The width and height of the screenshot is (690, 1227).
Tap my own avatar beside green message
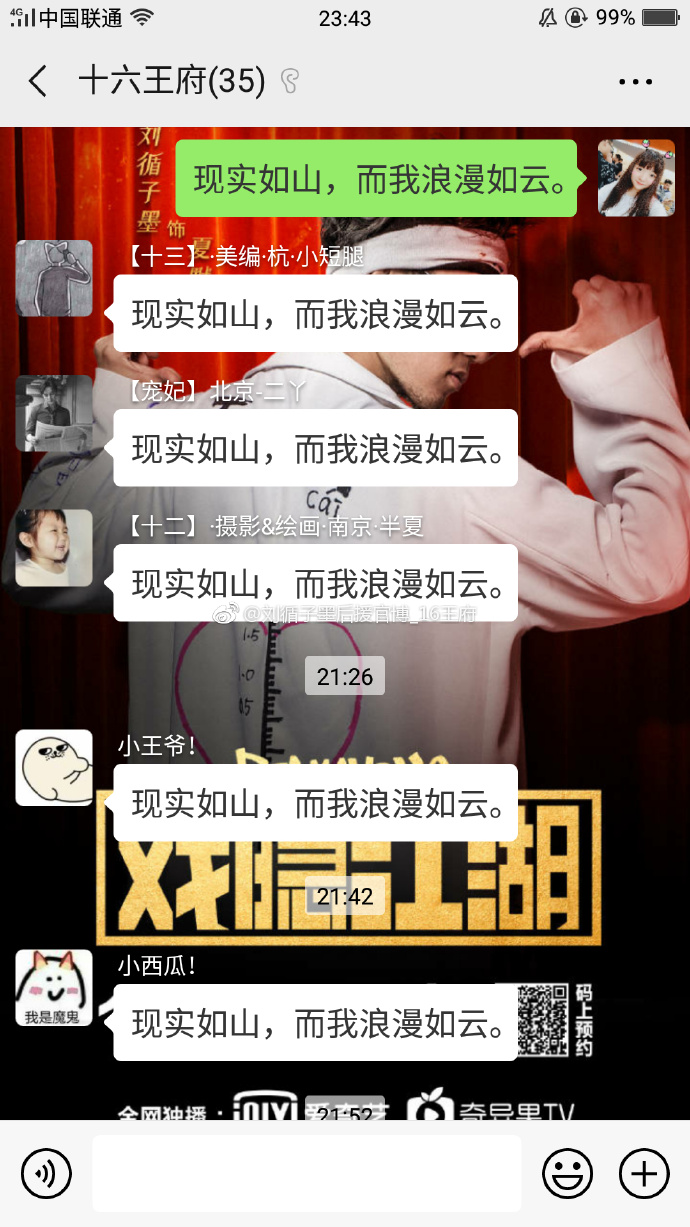636,178
